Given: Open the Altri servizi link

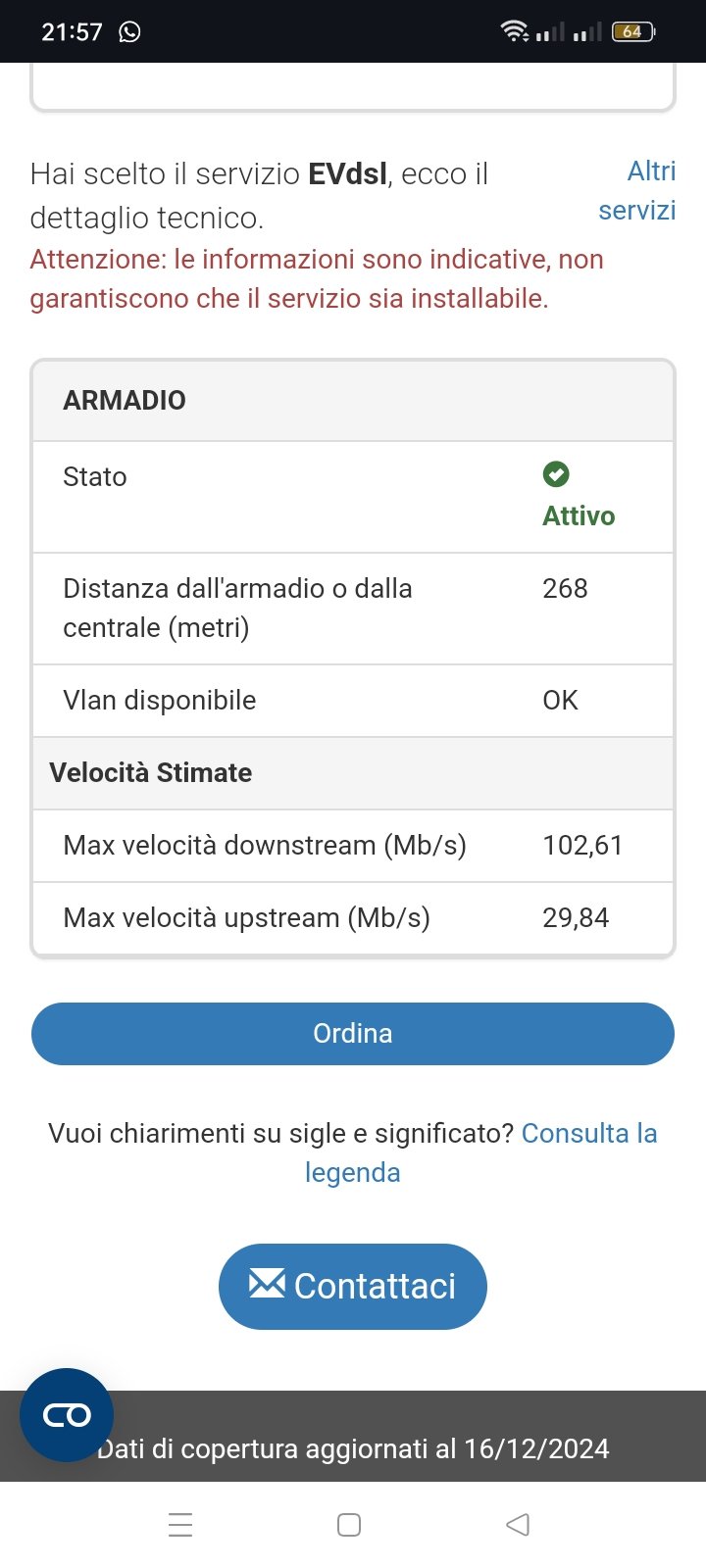Looking at the screenshot, I should click(637, 190).
